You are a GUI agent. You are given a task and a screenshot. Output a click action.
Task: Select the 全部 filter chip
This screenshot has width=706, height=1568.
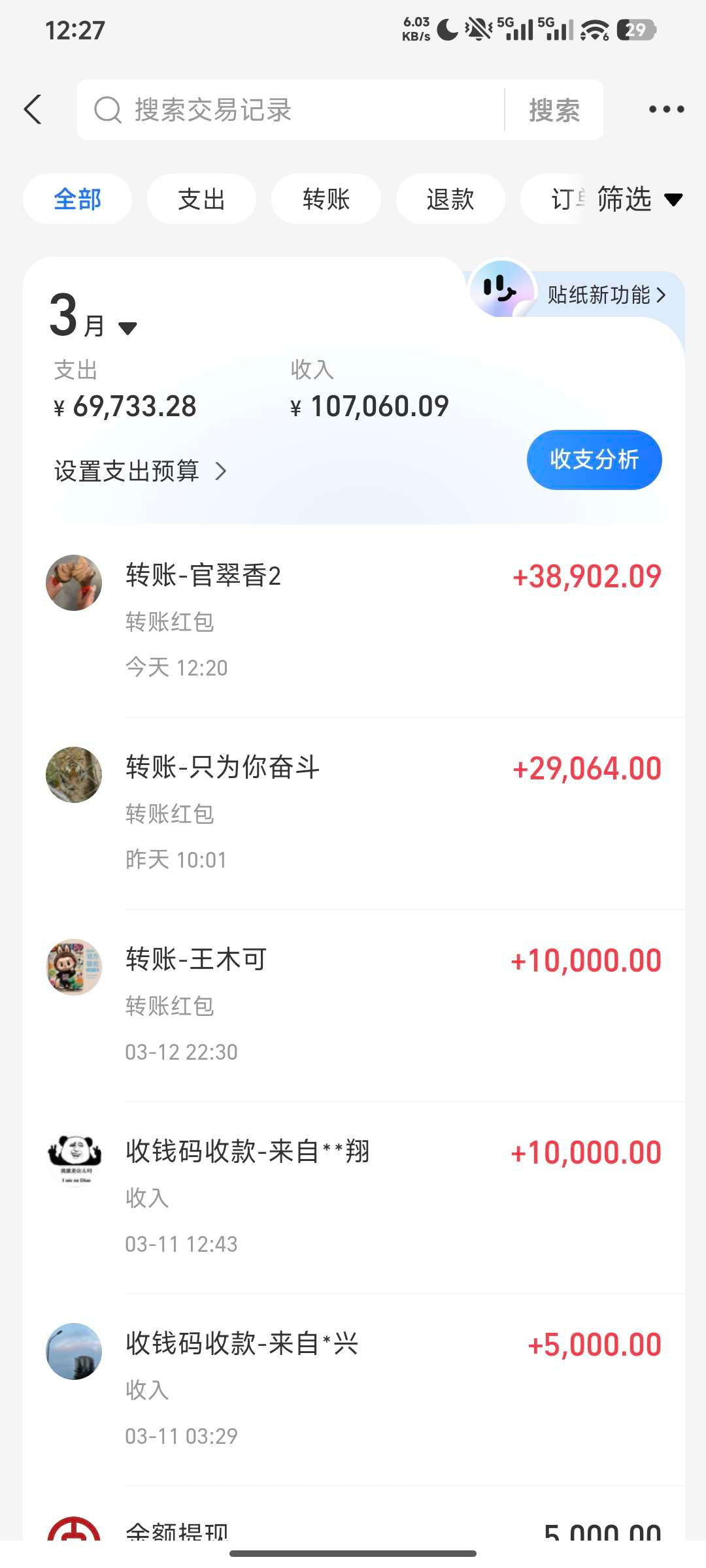tap(77, 199)
